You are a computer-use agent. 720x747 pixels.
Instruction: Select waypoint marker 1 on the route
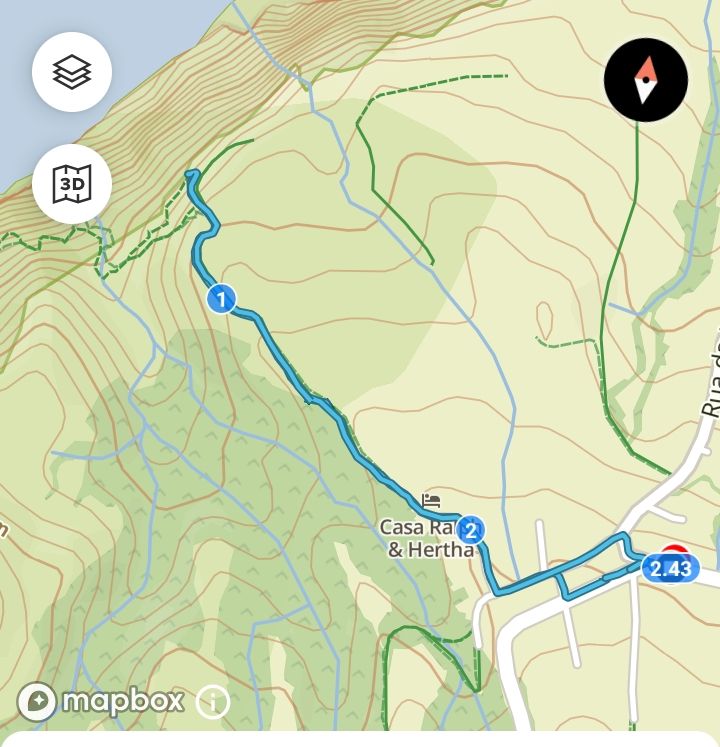[x=221, y=298]
